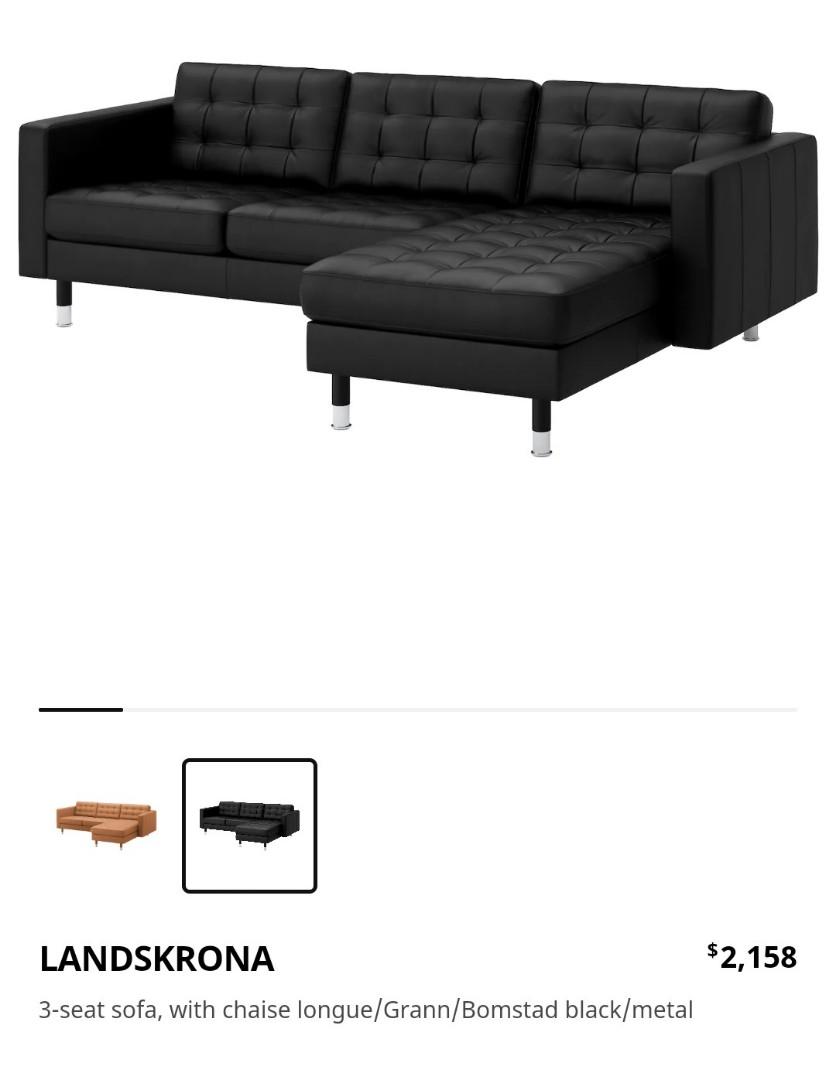Image resolution: width=836 pixels, height=1080 pixels.
Task: Click the superscript dollar sign near the price
Action: [712, 948]
